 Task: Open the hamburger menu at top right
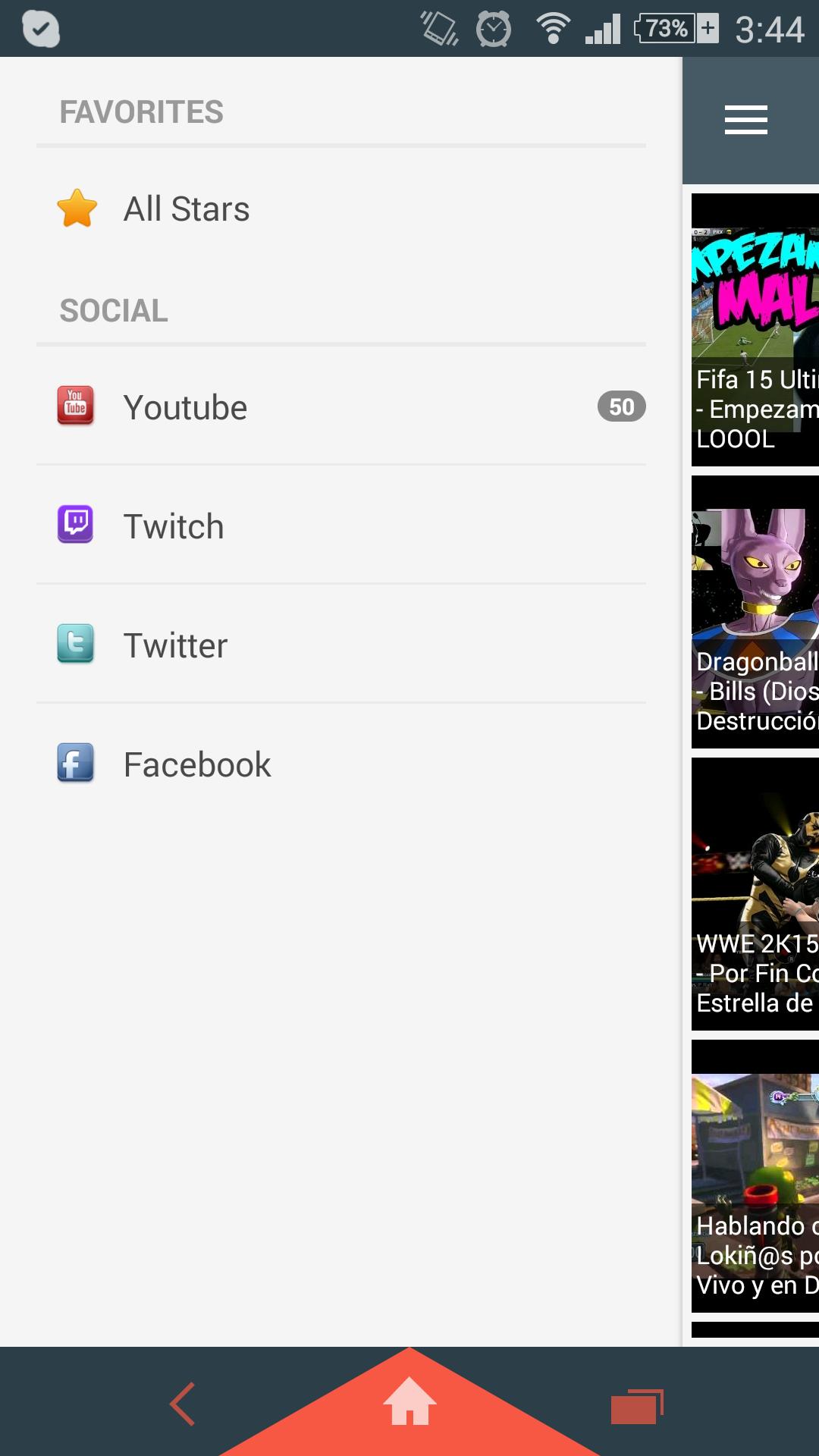tap(744, 120)
